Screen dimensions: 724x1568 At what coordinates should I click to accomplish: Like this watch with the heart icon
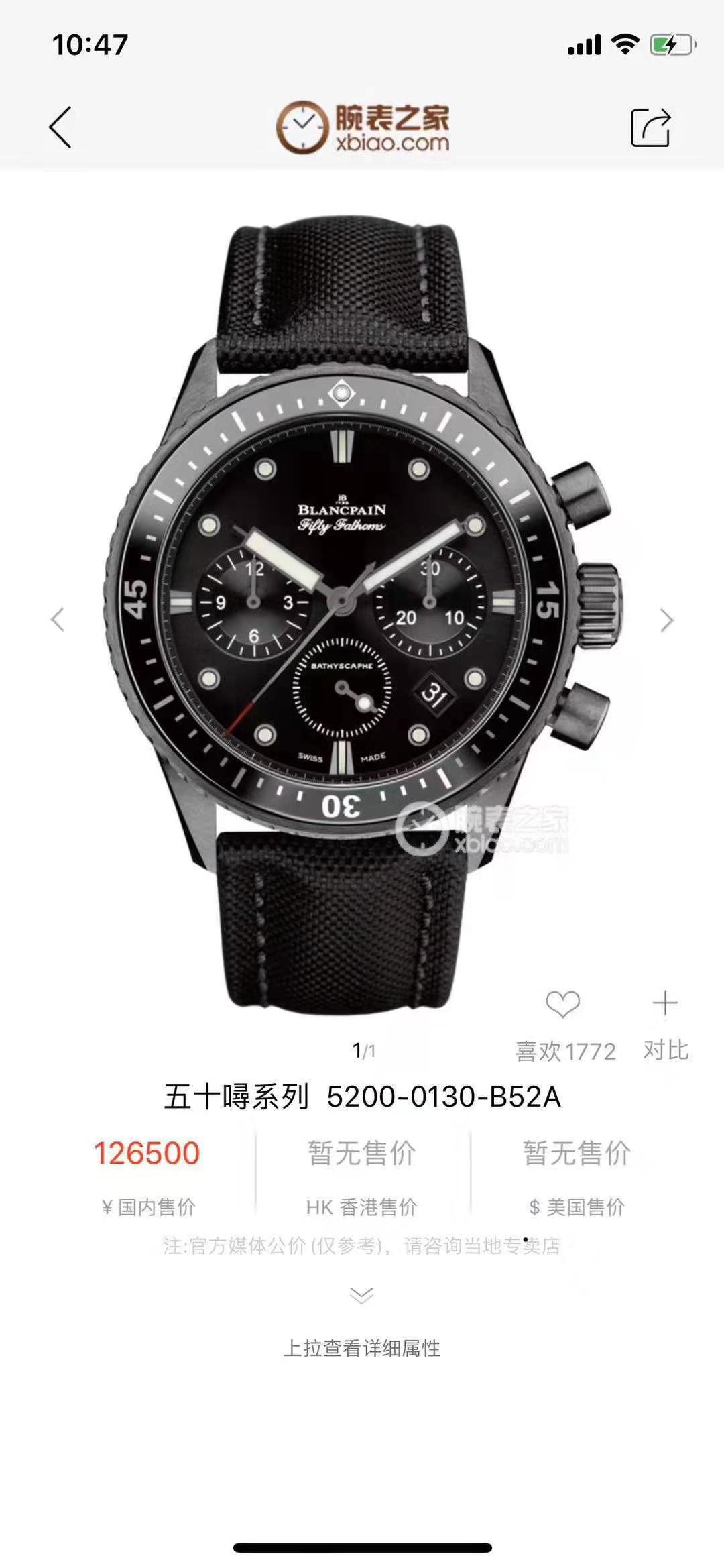click(x=562, y=1005)
